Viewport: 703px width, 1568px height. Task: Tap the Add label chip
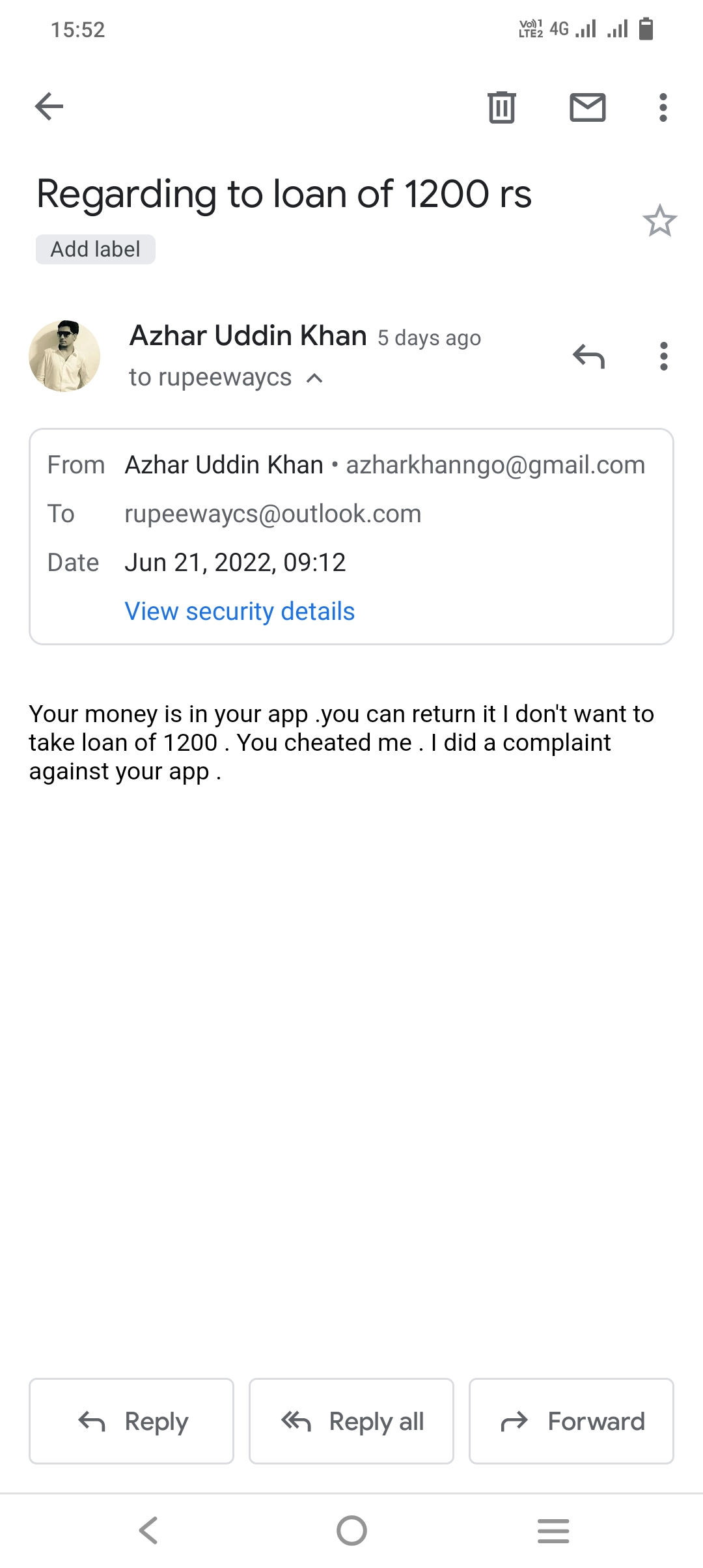96,249
